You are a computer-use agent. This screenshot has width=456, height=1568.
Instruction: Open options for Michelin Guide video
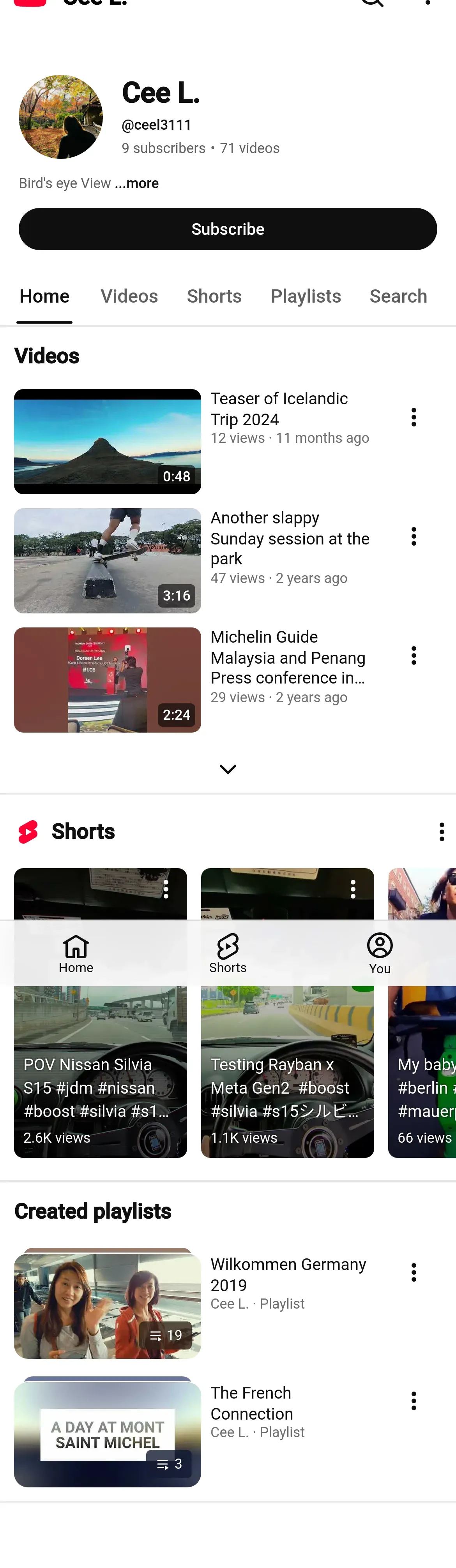pos(414,655)
